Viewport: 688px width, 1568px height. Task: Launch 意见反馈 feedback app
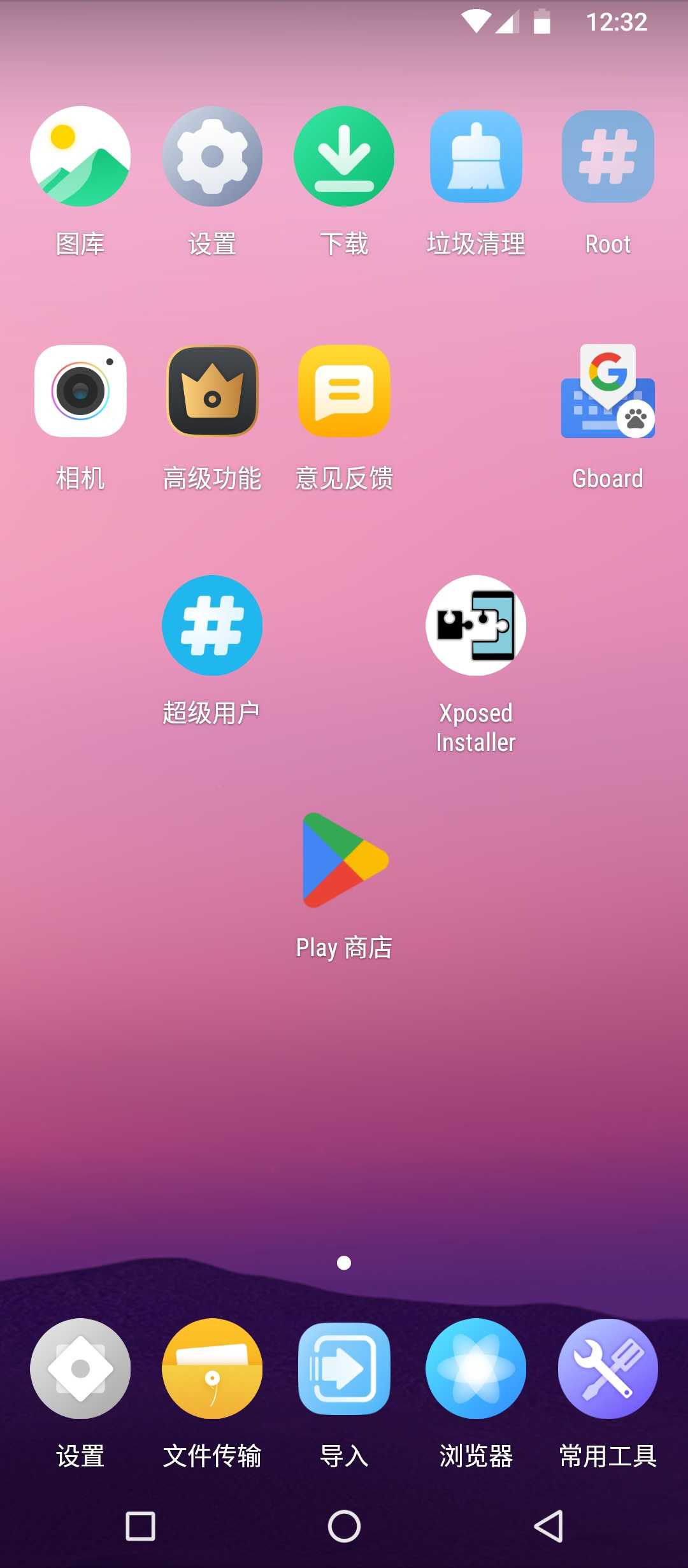(x=344, y=391)
